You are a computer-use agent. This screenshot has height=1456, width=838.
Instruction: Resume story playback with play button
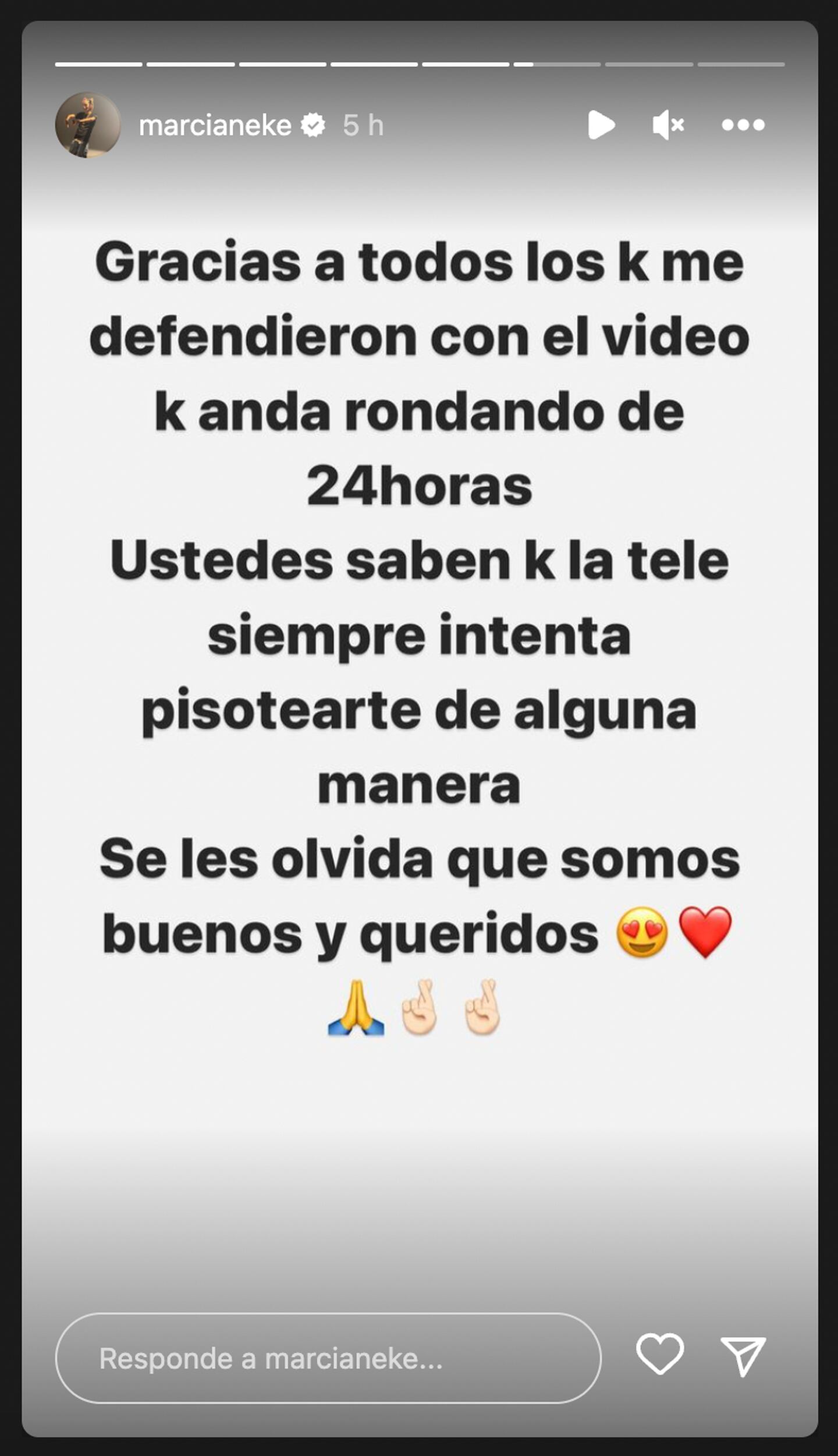point(601,125)
